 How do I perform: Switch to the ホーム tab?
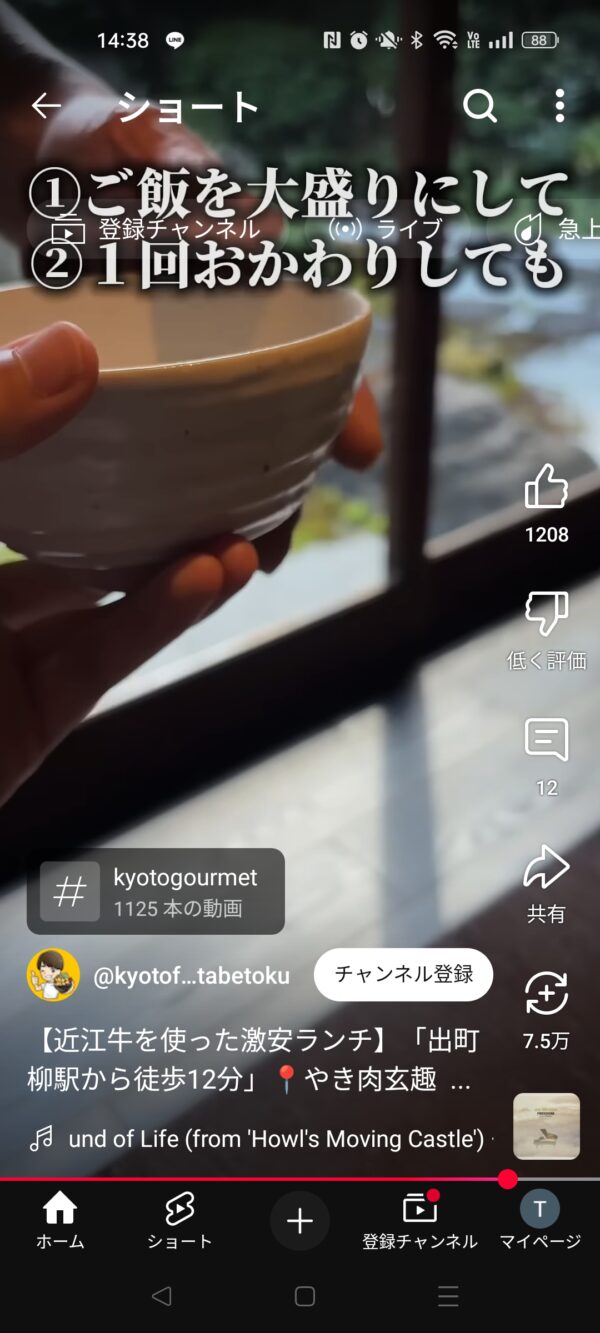[x=60, y=1222]
